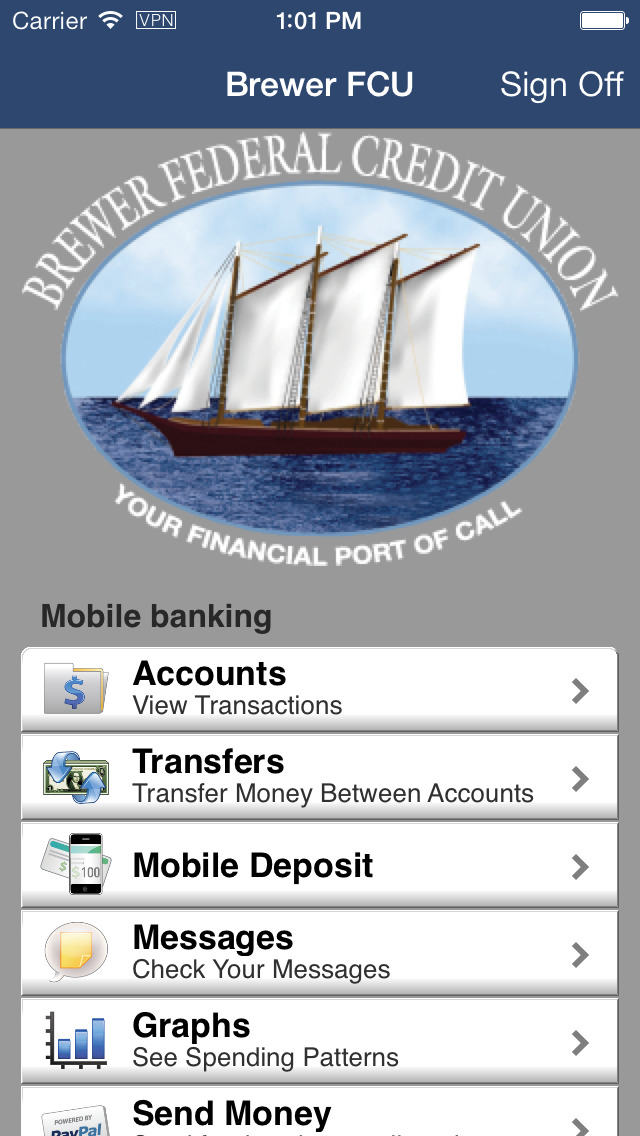Sign off from Brewer FCU
This screenshot has width=640, height=1136.
click(x=561, y=85)
